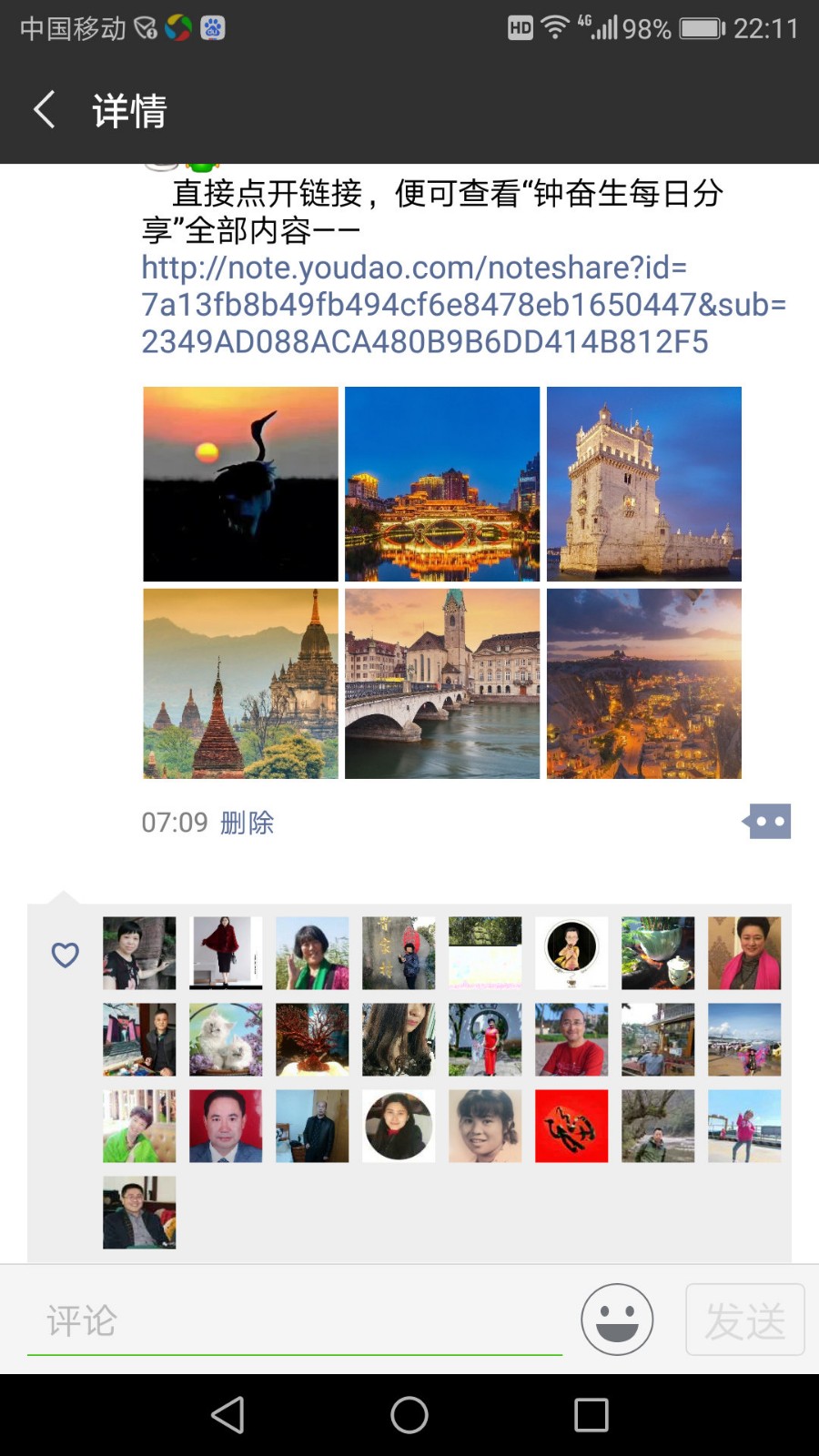View the illuminated bridge night photo
The image size is (819, 1456).
point(442,483)
